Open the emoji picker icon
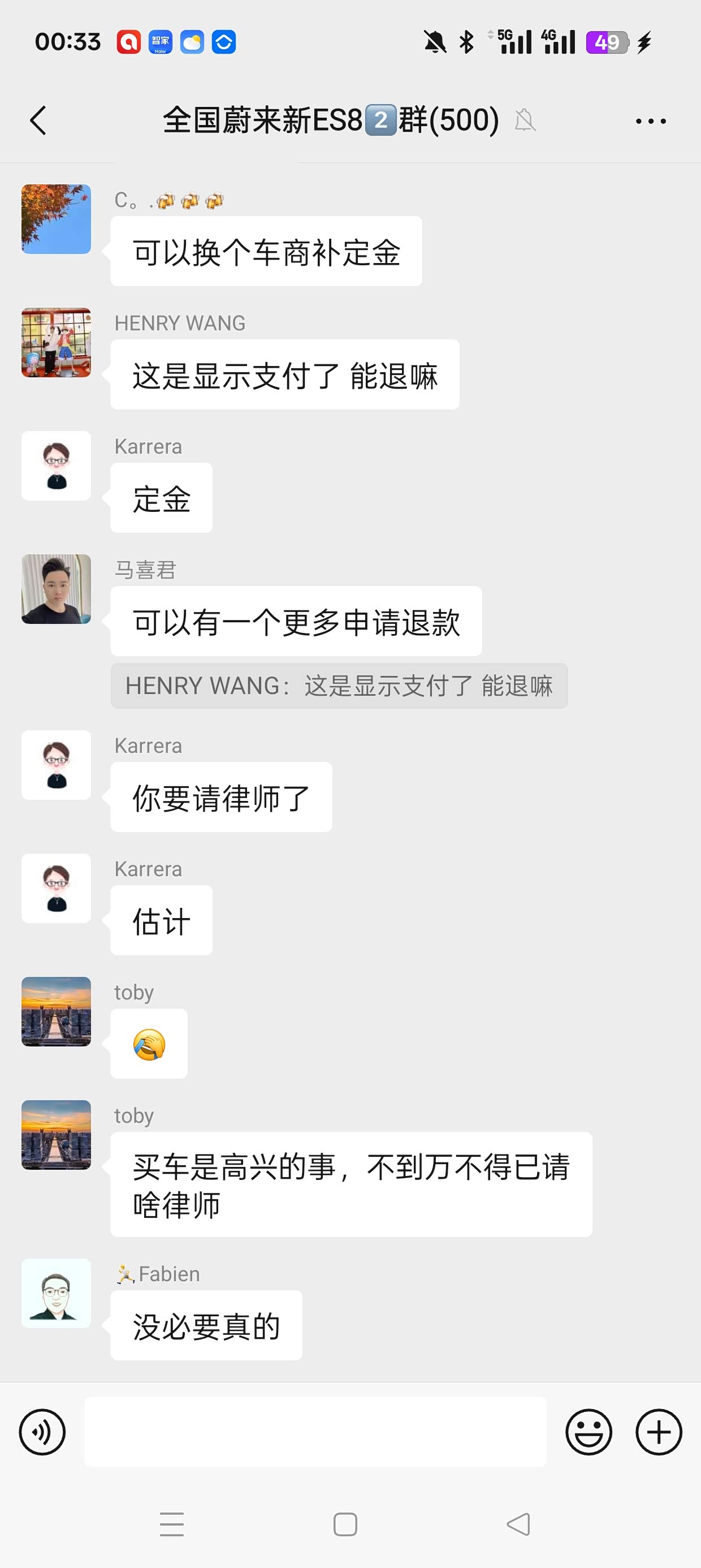701x1568 pixels. [x=588, y=1432]
